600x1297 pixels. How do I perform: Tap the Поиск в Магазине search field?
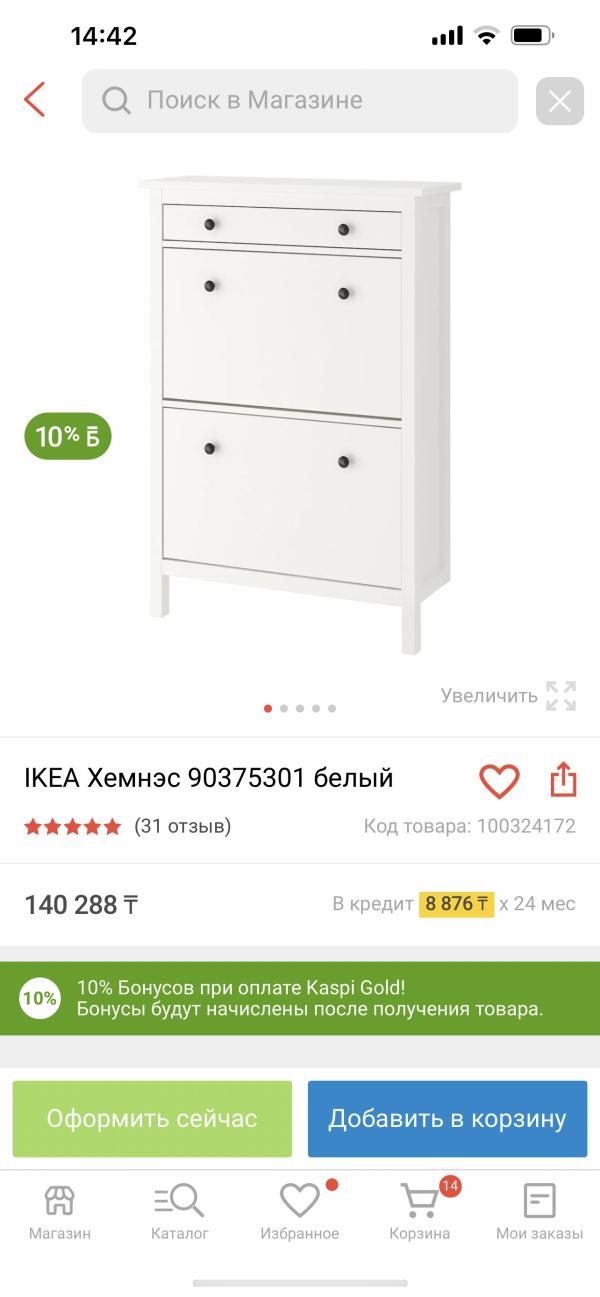[x=300, y=100]
